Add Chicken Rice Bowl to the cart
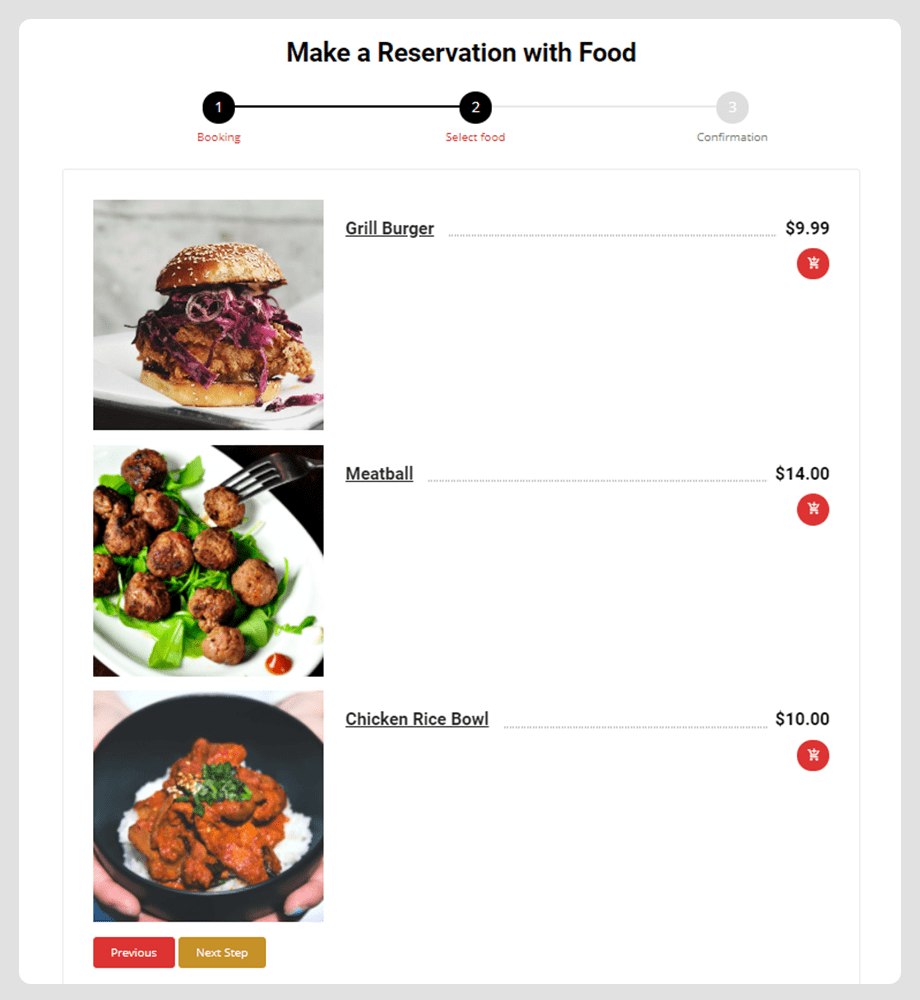Screen dimensions: 920x1000 812,755
